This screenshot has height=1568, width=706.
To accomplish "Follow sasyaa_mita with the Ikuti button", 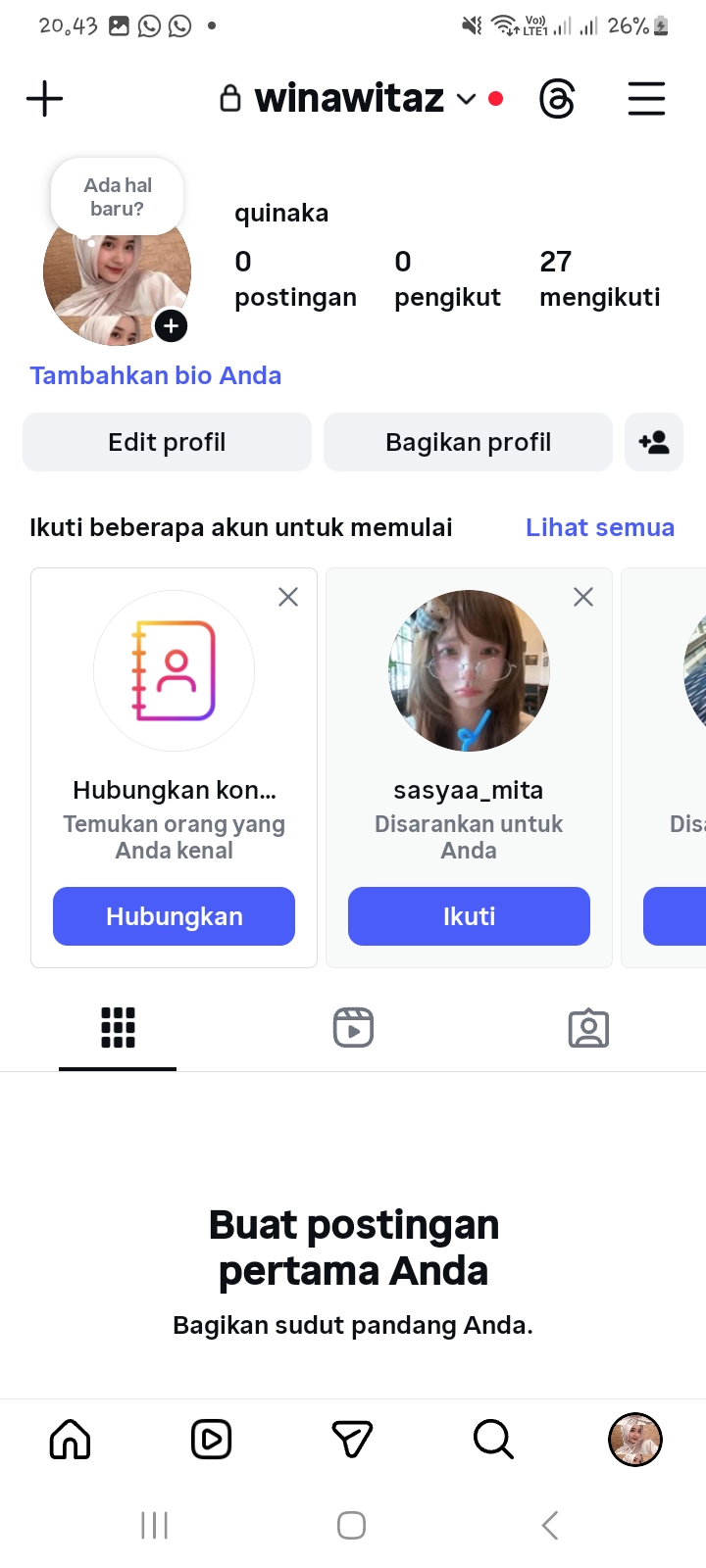I will 469,916.
